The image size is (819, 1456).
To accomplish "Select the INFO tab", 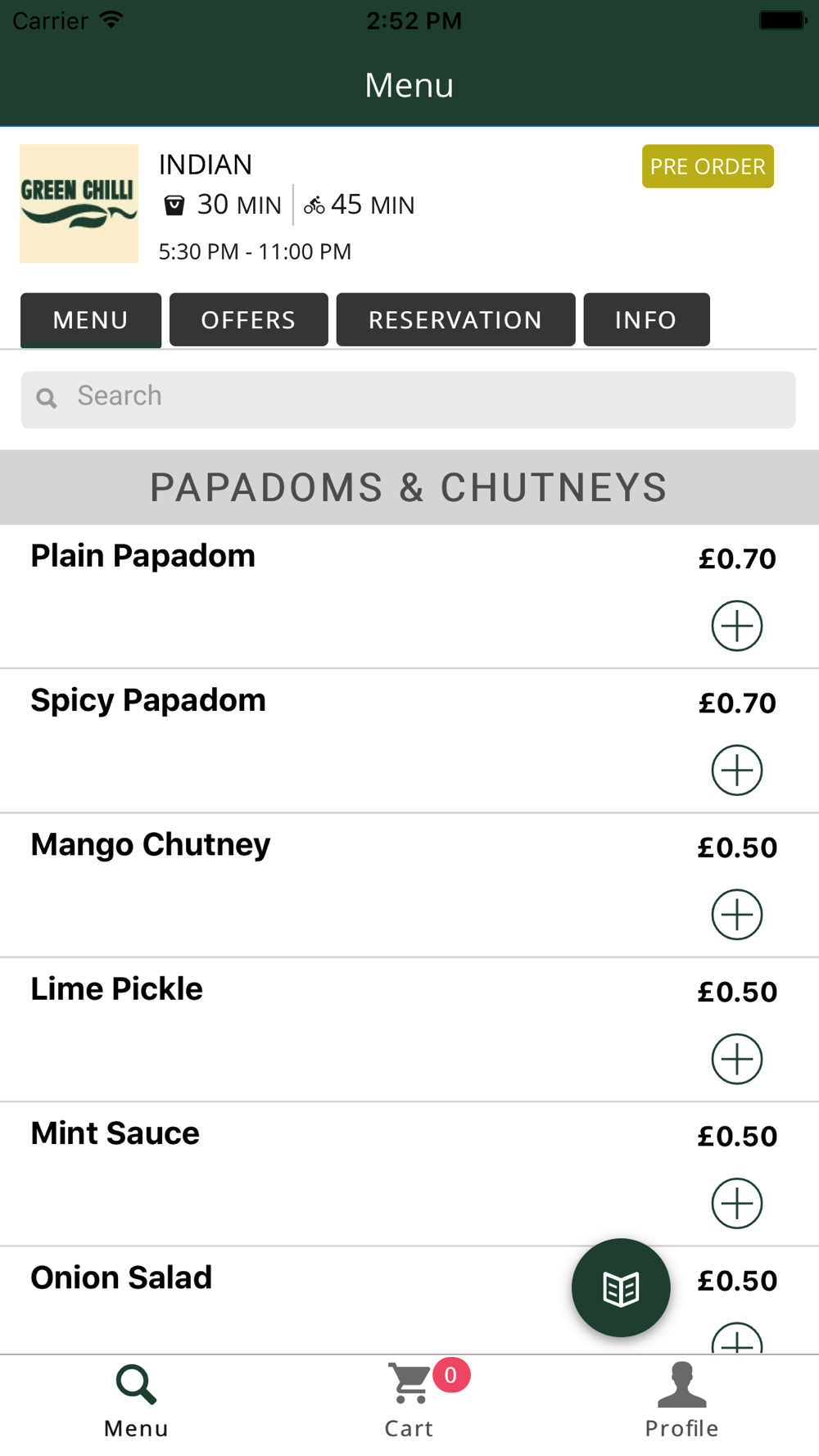I will (x=646, y=319).
